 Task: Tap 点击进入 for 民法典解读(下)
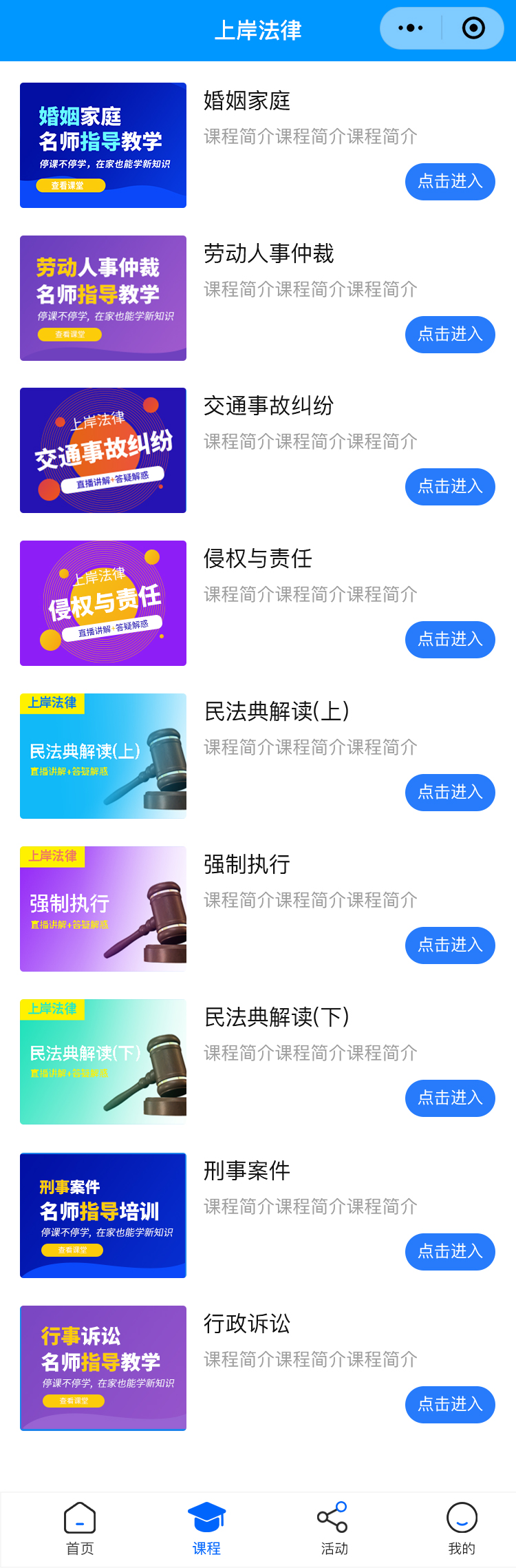[450, 1098]
